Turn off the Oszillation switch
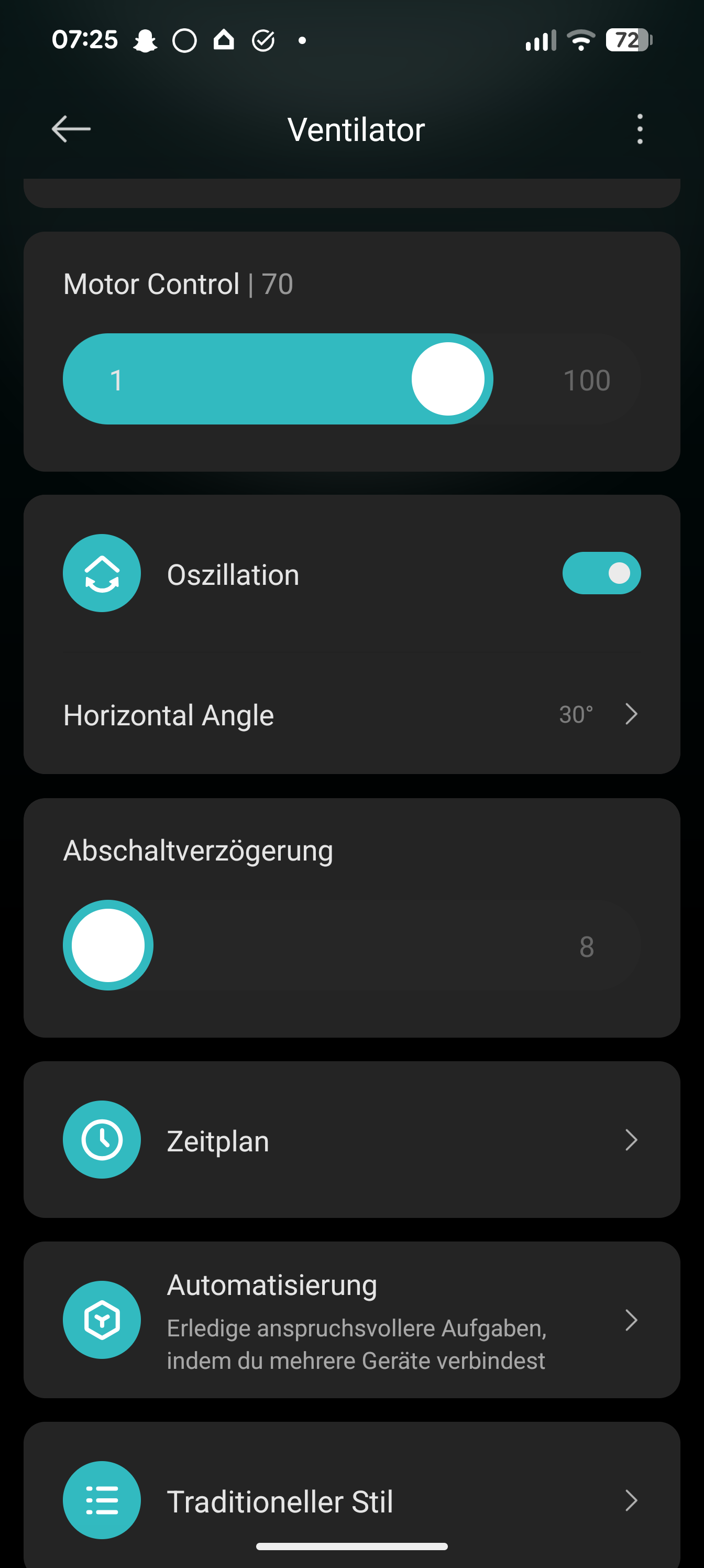This screenshot has width=704, height=1568. tap(601, 573)
